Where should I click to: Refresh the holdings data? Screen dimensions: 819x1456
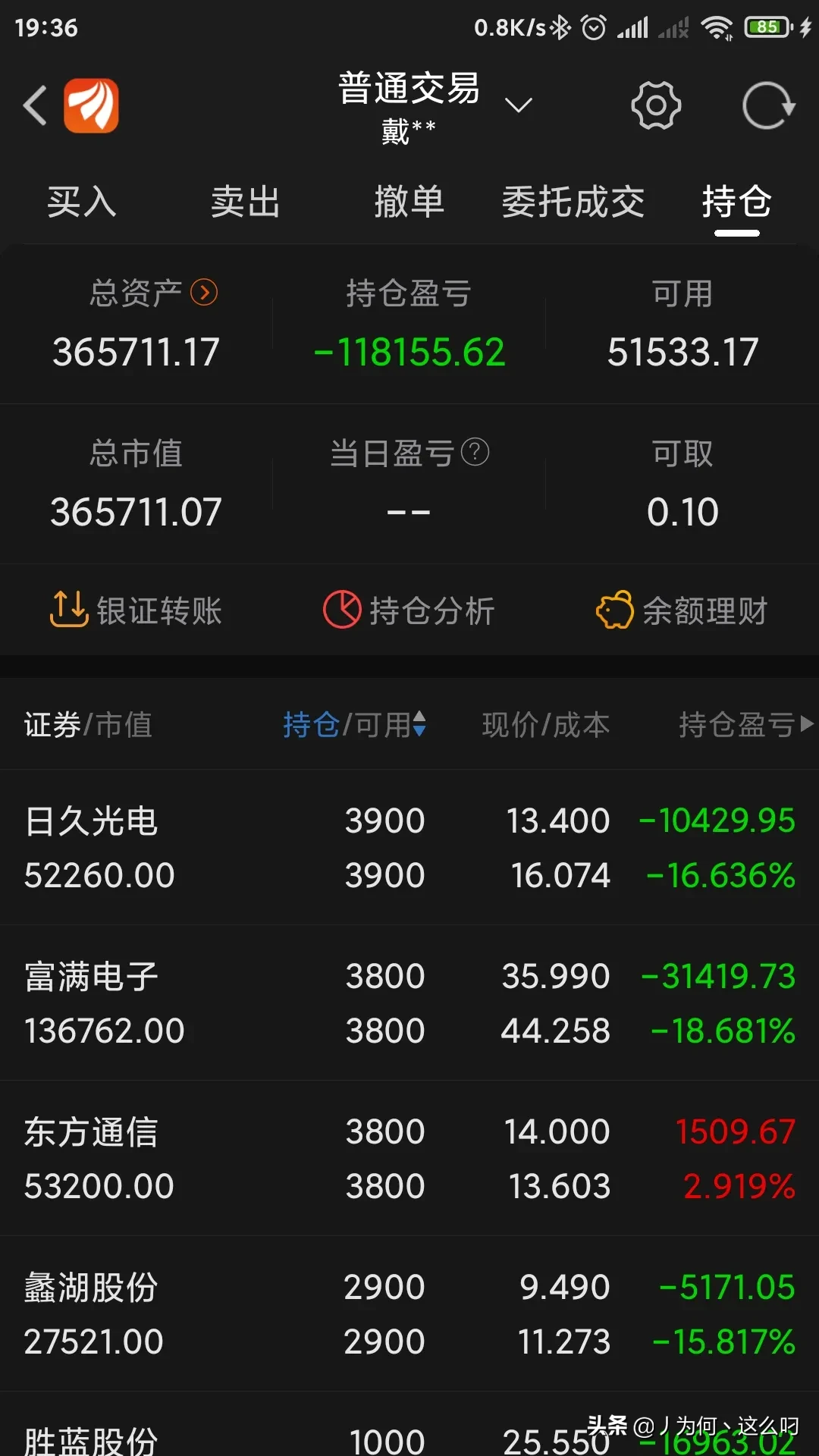pos(767,105)
